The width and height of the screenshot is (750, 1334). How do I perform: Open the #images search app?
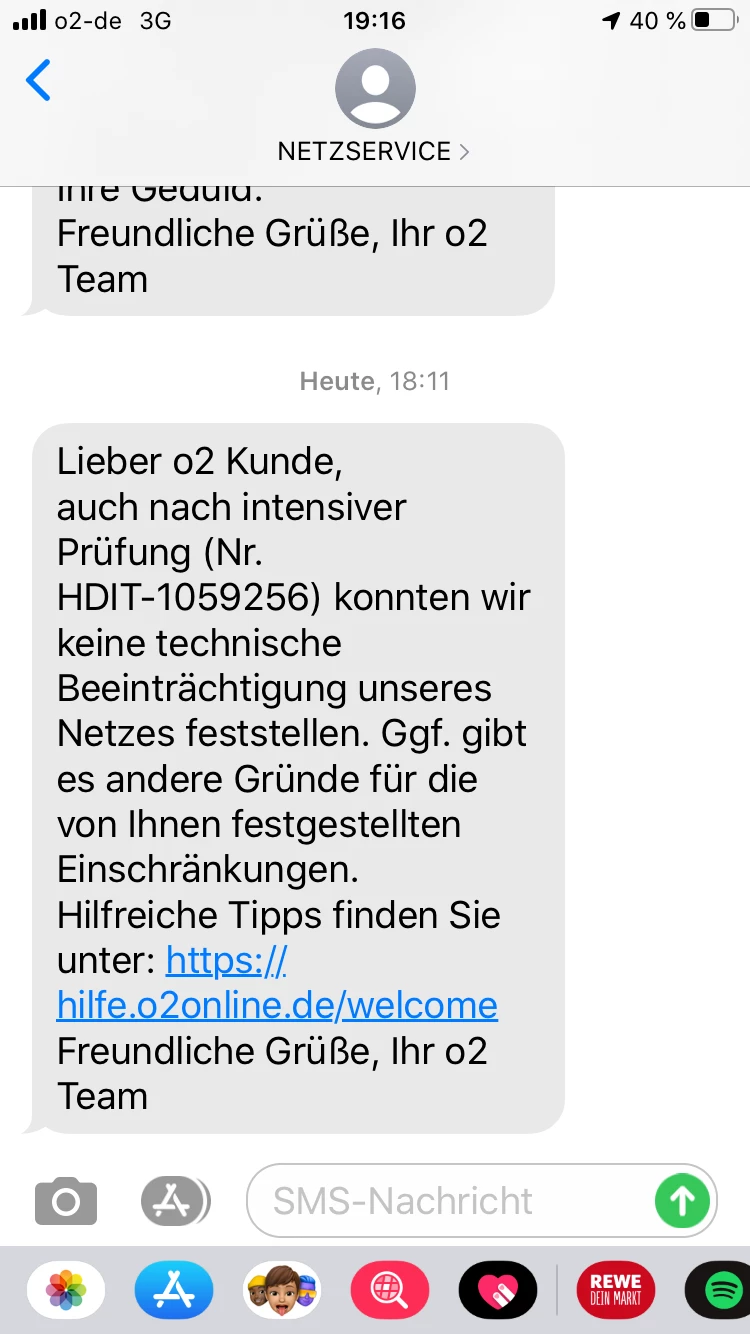coord(390,1291)
